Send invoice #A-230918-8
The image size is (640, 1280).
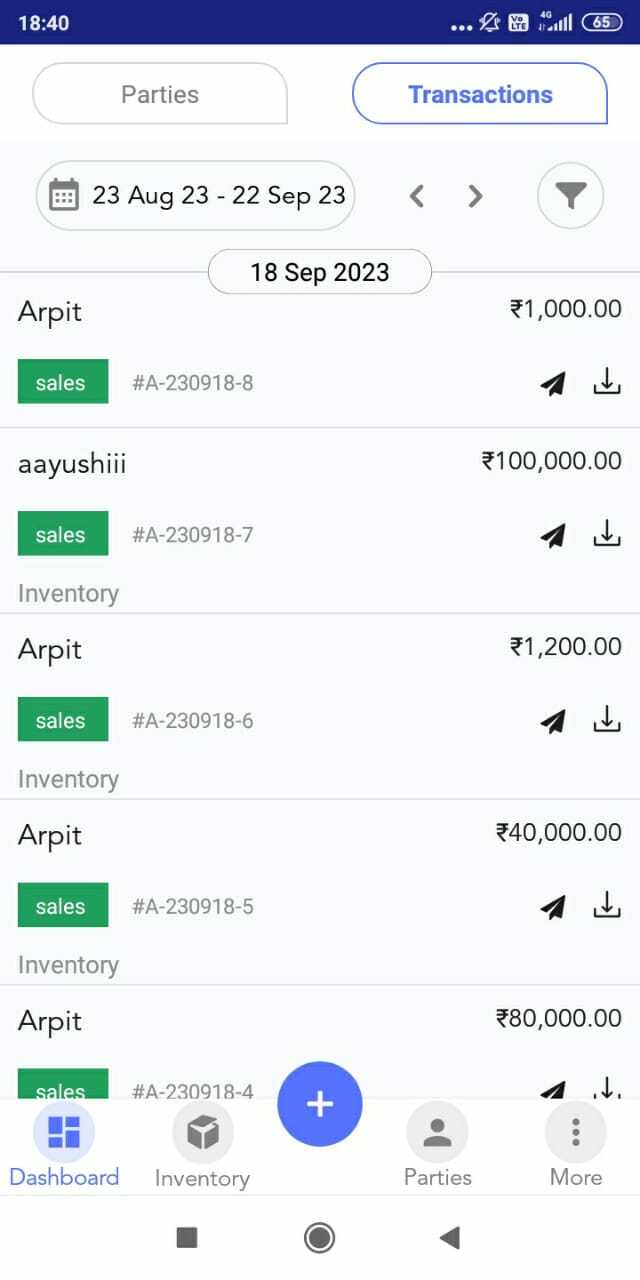[553, 383]
